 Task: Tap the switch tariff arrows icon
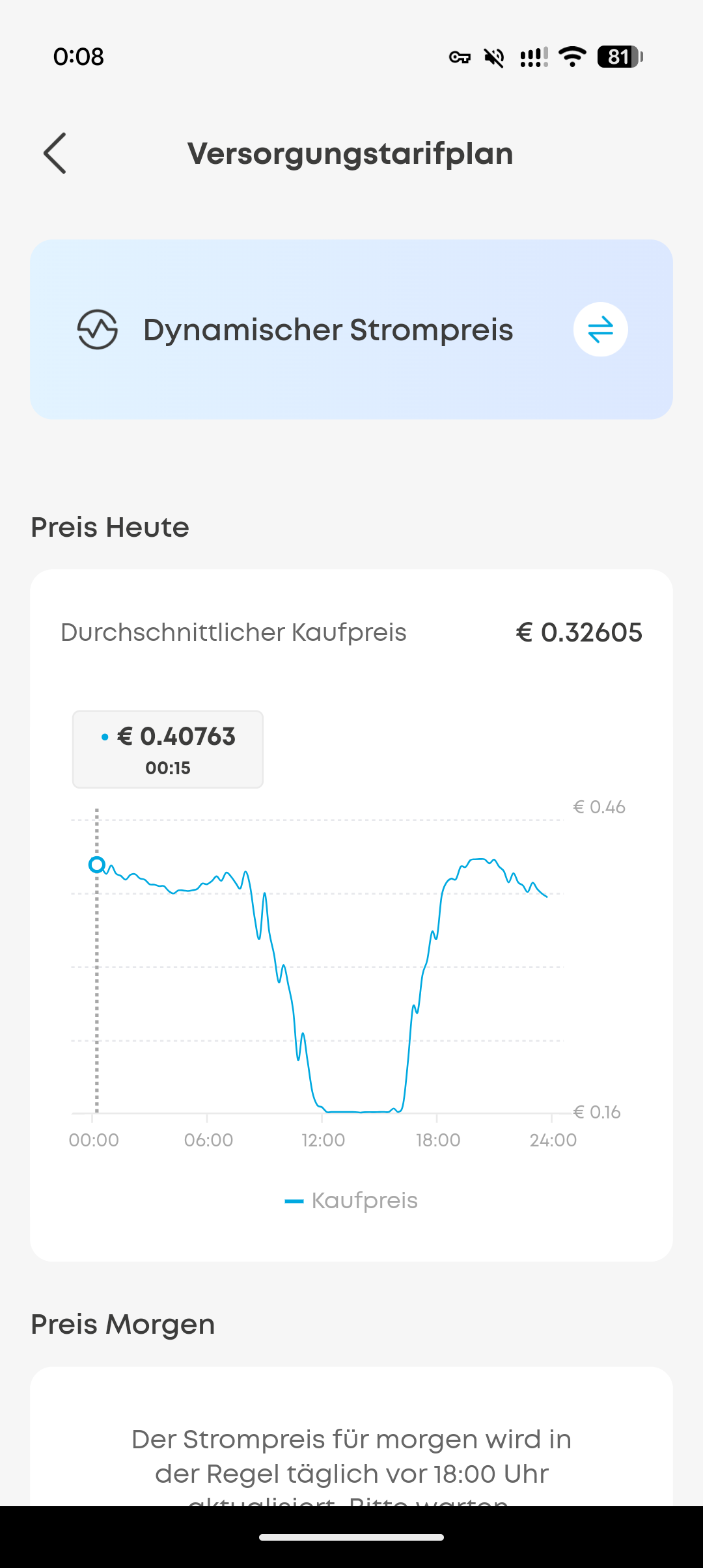point(600,329)
